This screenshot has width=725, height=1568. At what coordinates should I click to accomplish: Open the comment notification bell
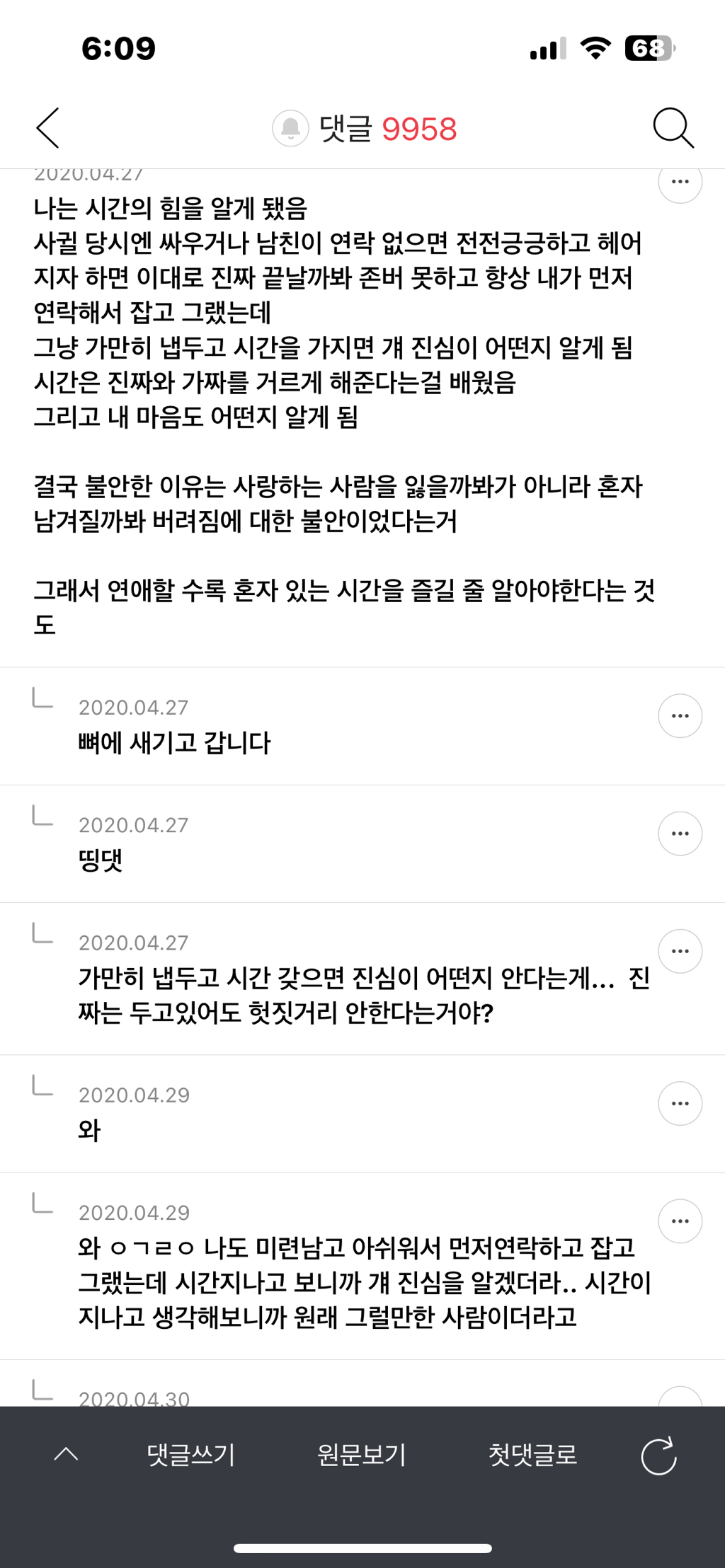(x=290, y=128)
